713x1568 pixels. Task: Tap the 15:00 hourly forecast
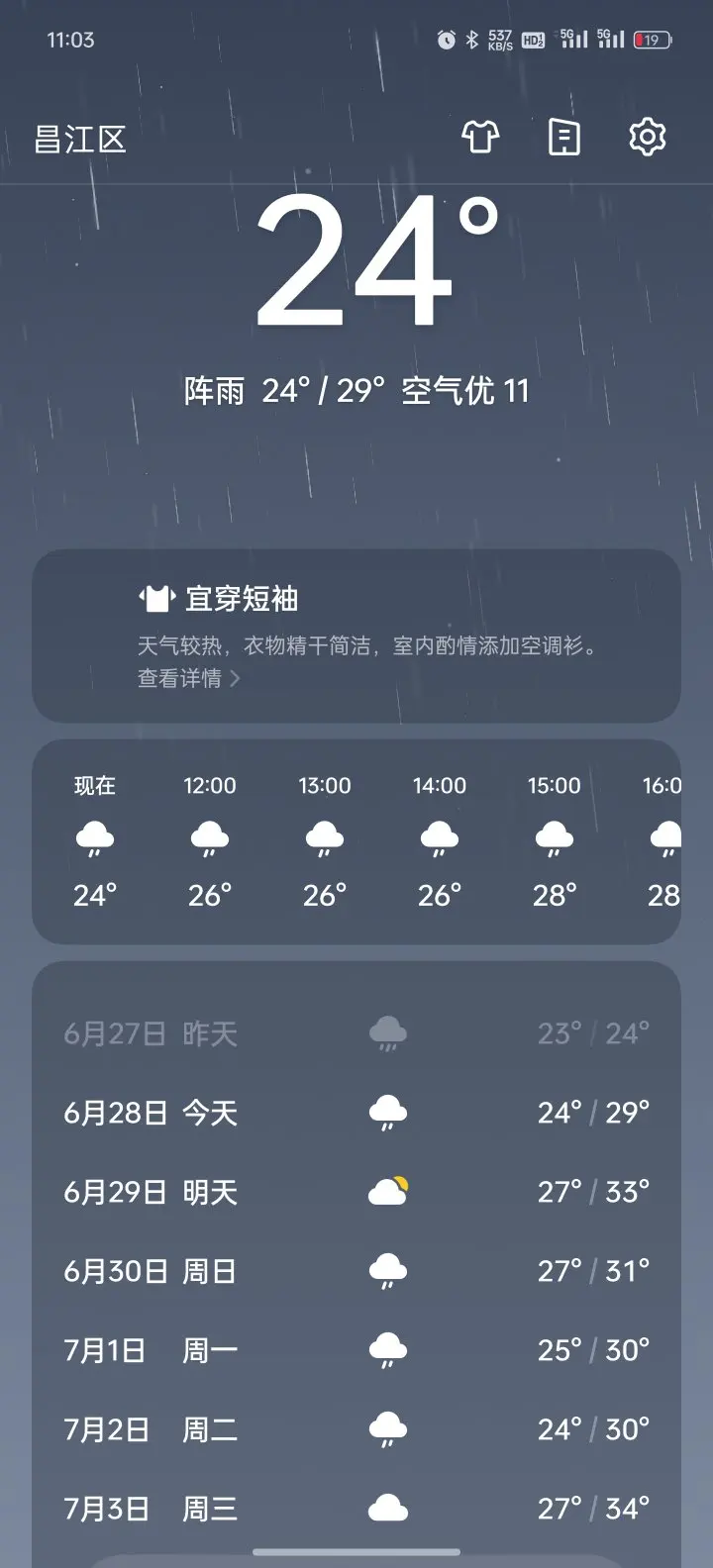554,841
